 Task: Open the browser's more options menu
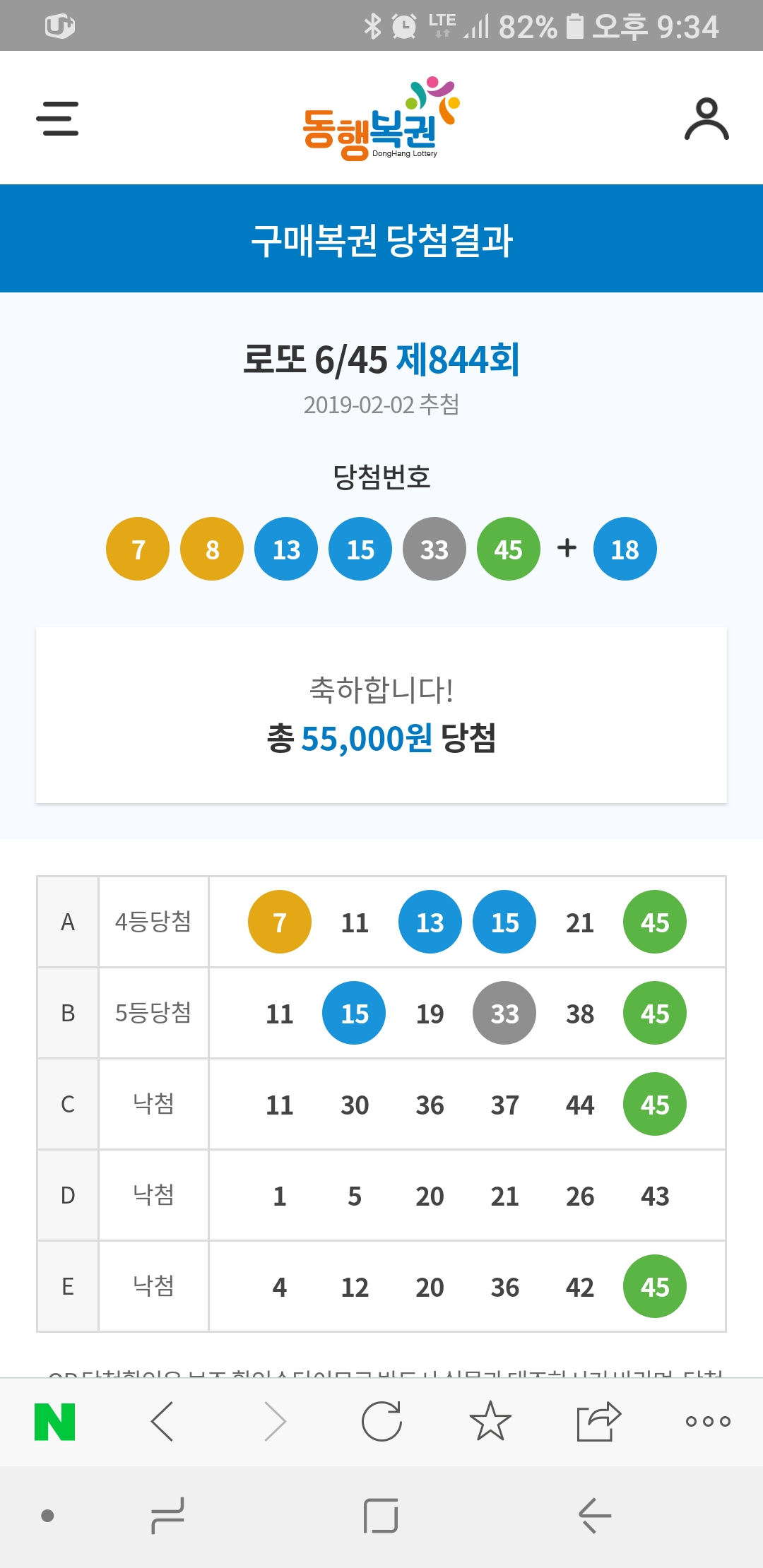click(x=708, y=1421)
